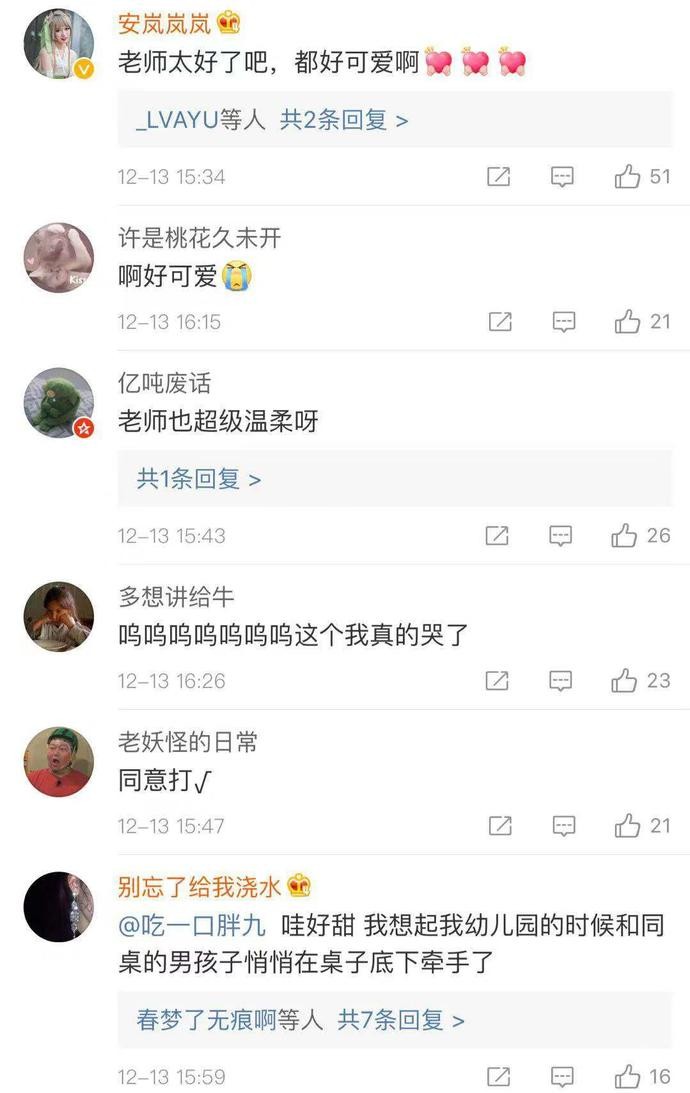Reply to 别忘了给我浇水's comment
The image size is (690, 1093).
click(x=563, y=1077)
